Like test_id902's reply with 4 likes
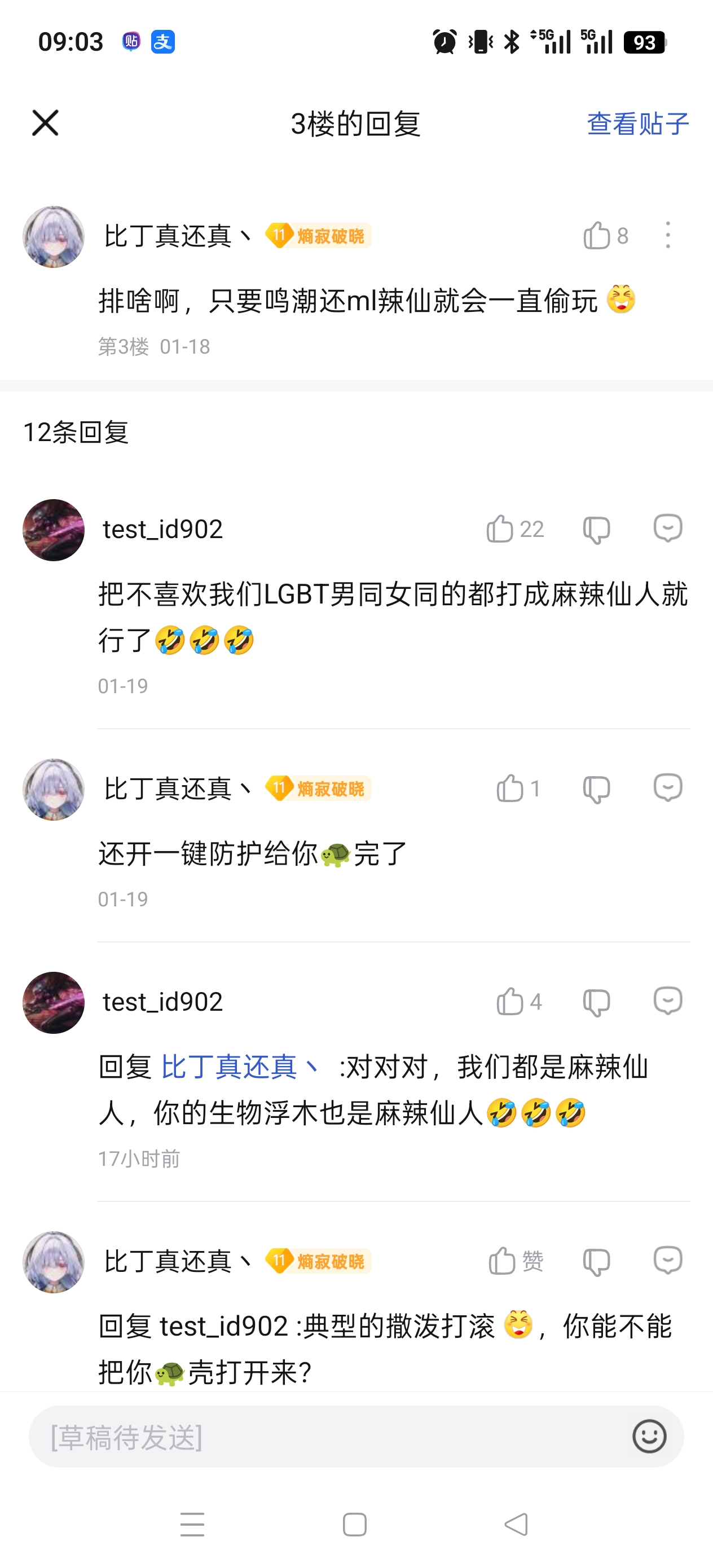The image size is (713, 1568). coord(510,1002)
